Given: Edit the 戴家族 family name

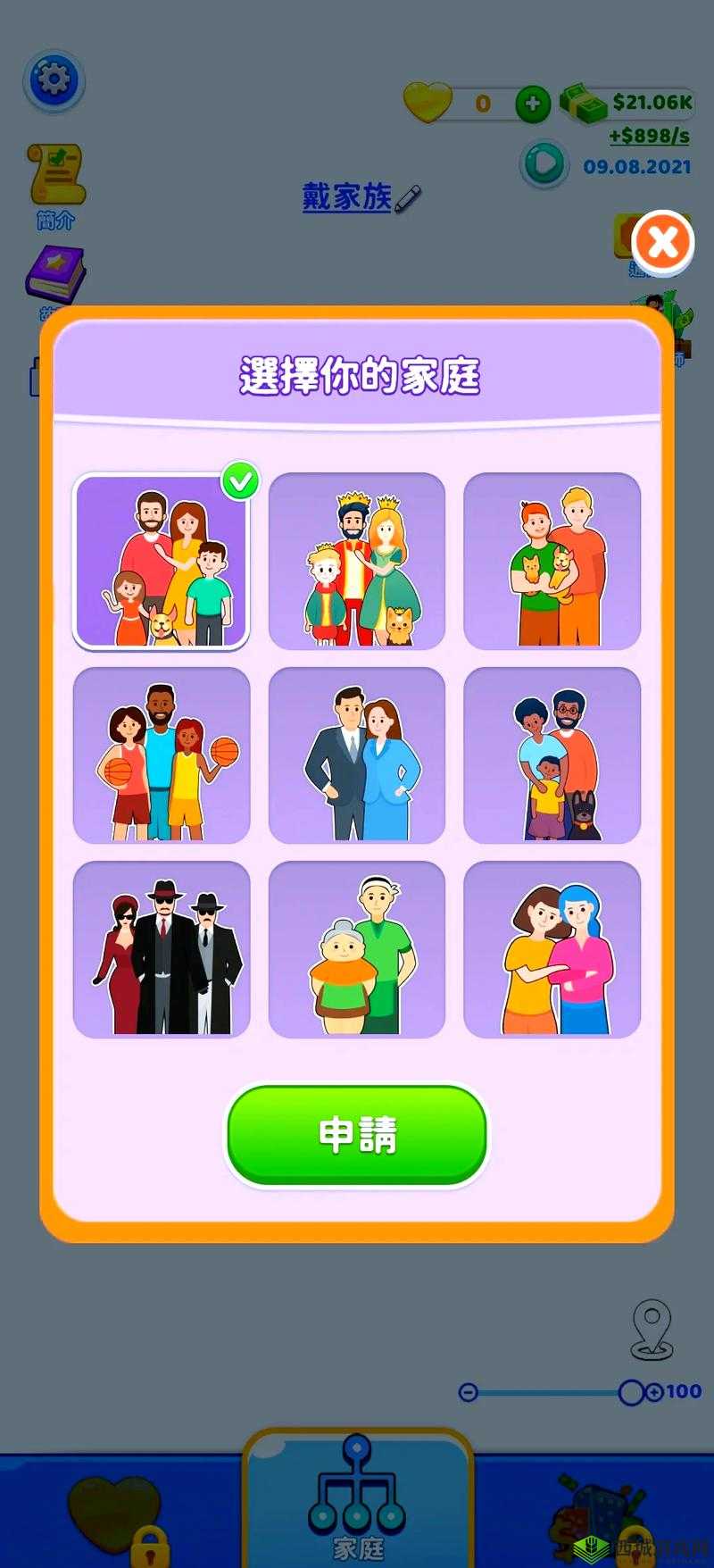Looking at the screenshot, I should 408,198.
